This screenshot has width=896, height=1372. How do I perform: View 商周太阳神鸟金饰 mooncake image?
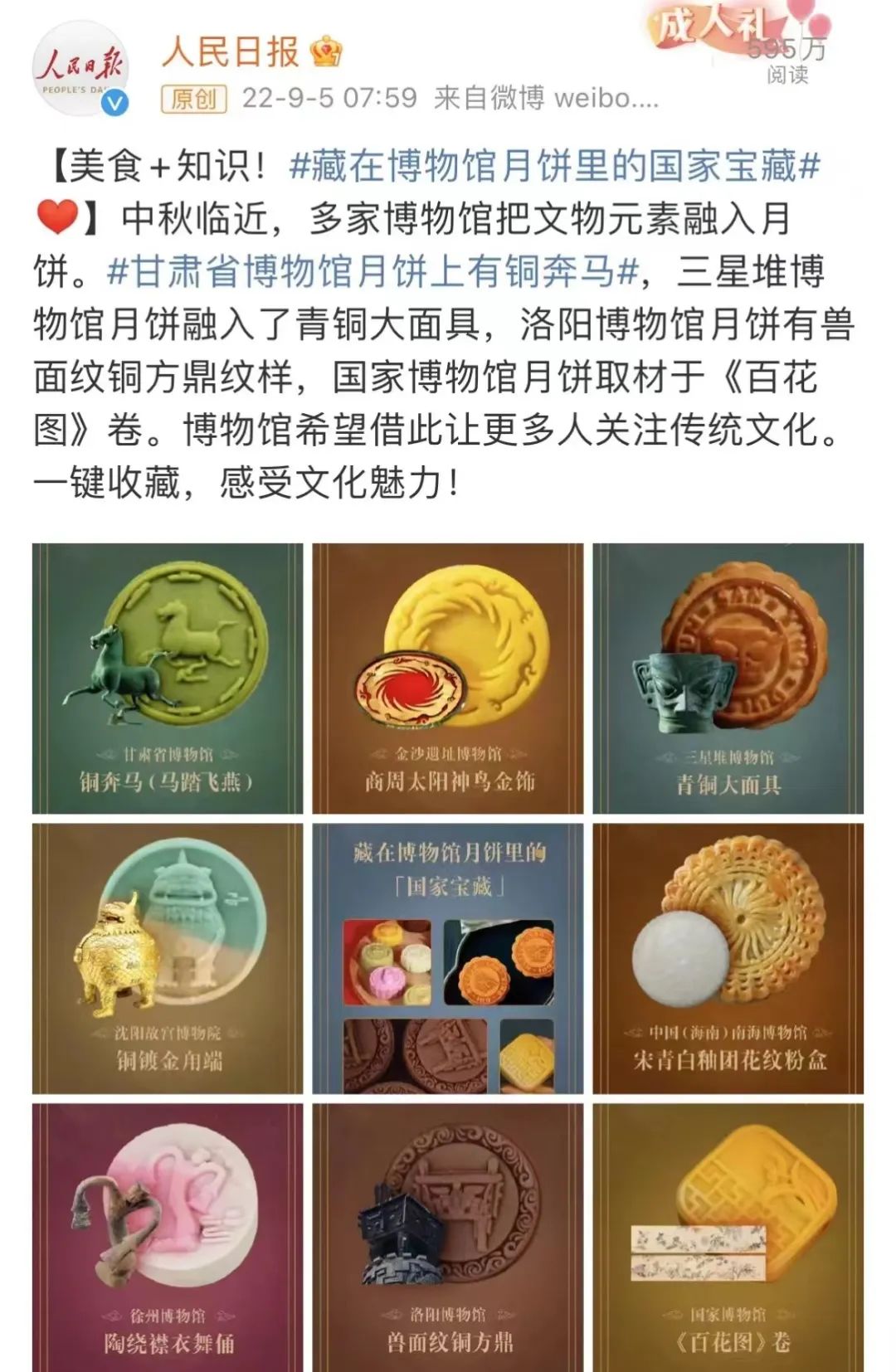click(448, 678)
